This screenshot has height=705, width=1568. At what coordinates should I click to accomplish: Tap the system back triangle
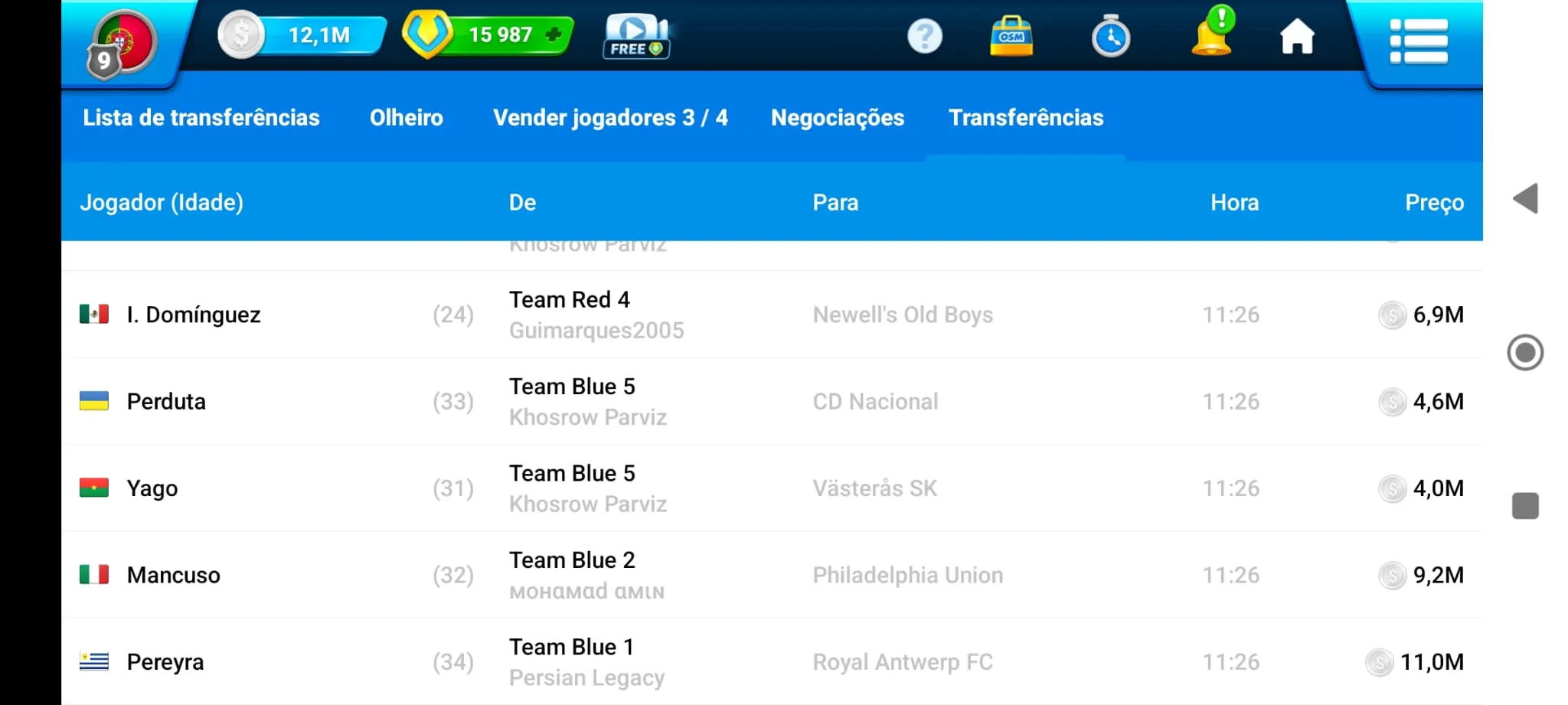pyautogui.click(x=1525, y=199)
